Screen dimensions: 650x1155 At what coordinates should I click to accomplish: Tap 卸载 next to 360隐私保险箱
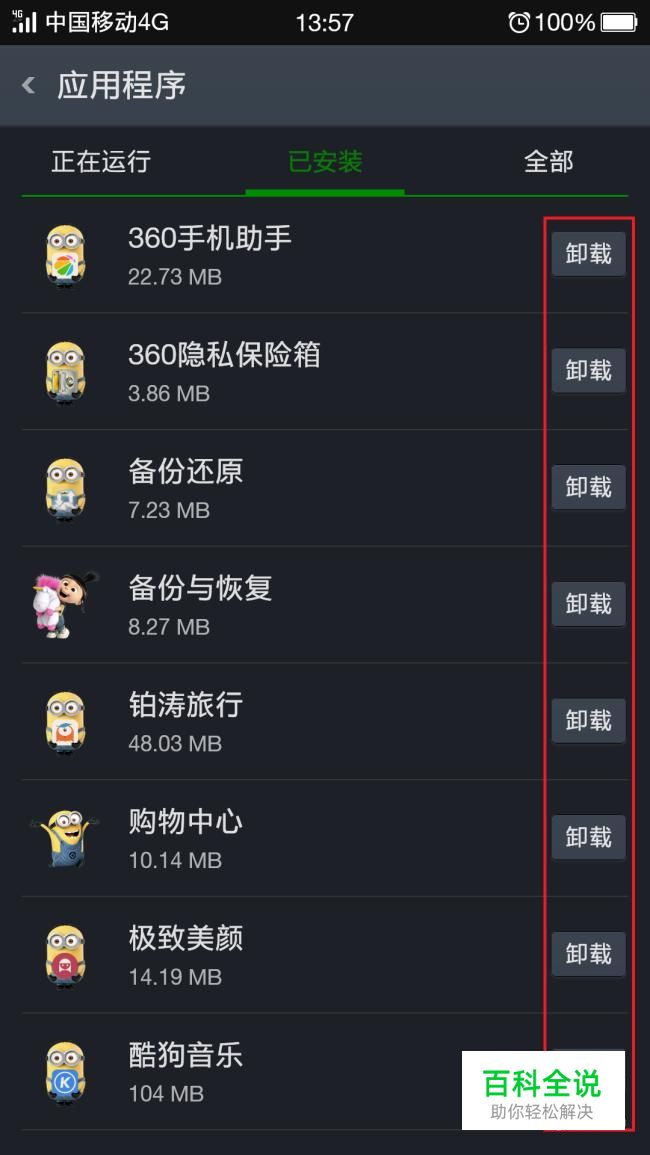pos(588,371)
